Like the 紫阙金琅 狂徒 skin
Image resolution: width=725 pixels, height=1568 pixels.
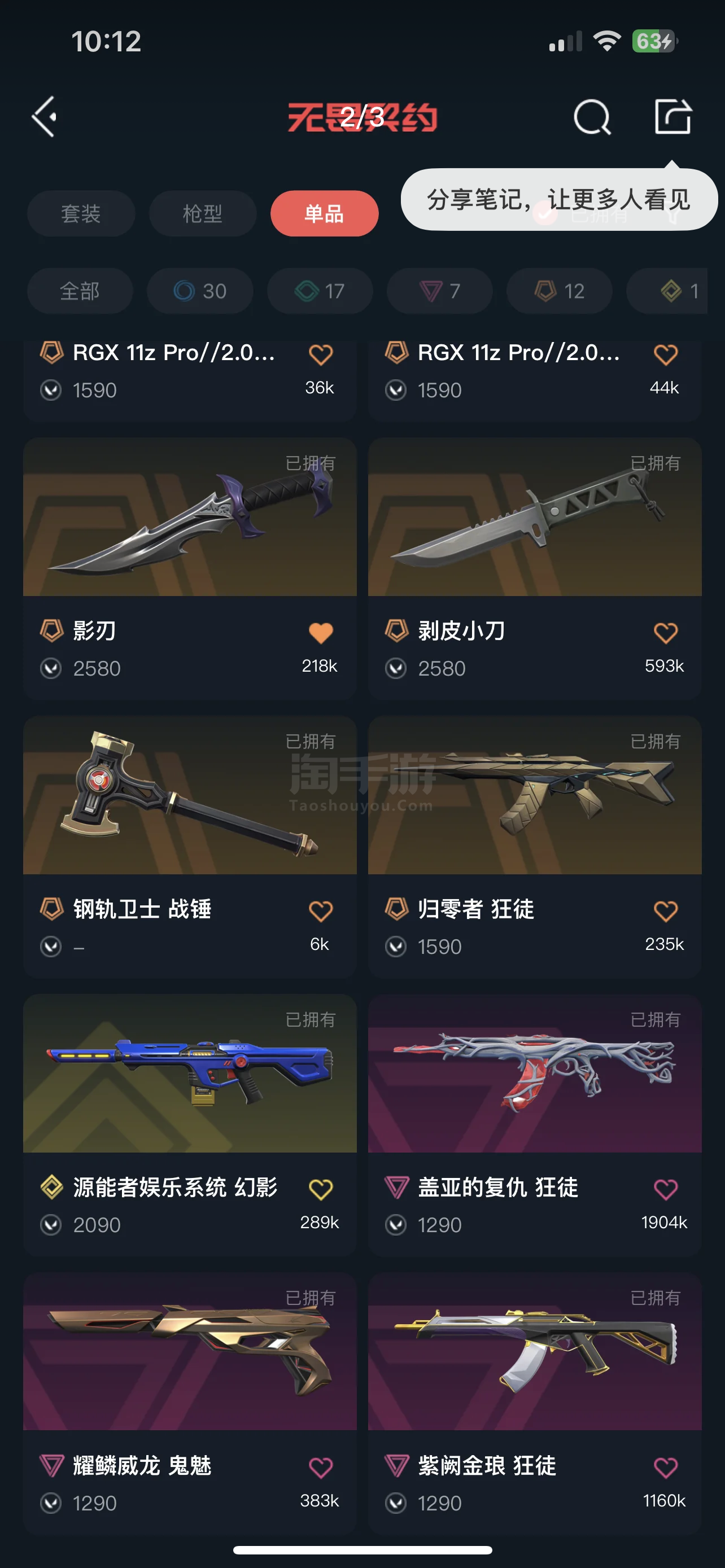[665, 1468]
